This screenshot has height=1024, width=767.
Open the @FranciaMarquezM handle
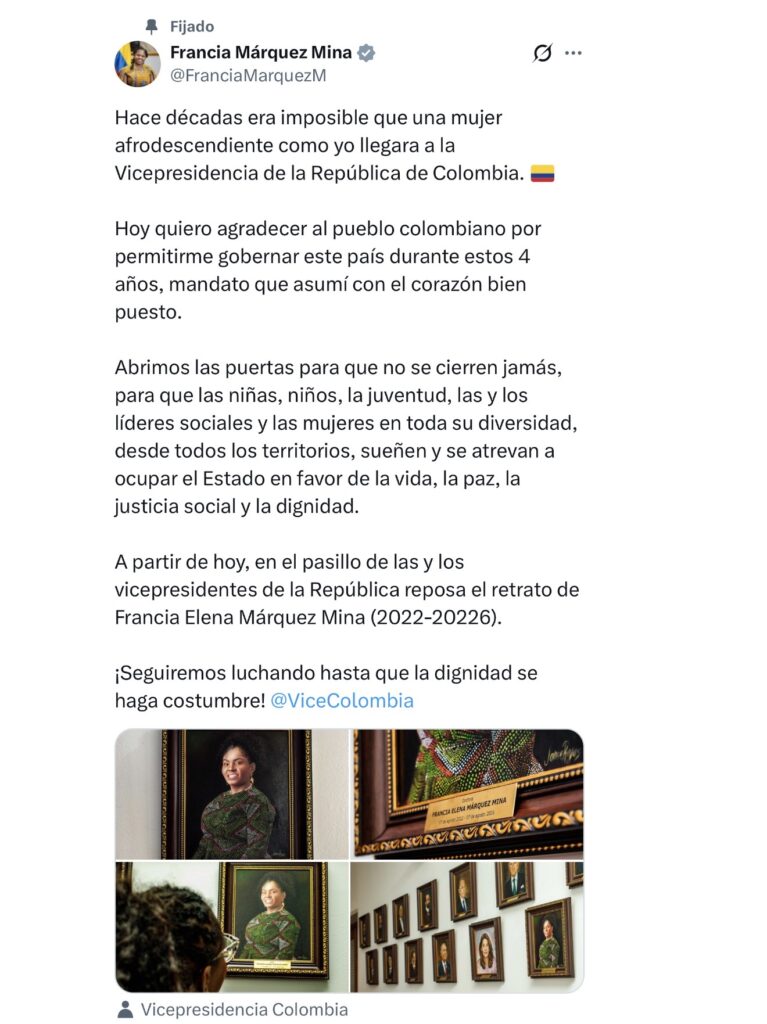click(248, 76)
